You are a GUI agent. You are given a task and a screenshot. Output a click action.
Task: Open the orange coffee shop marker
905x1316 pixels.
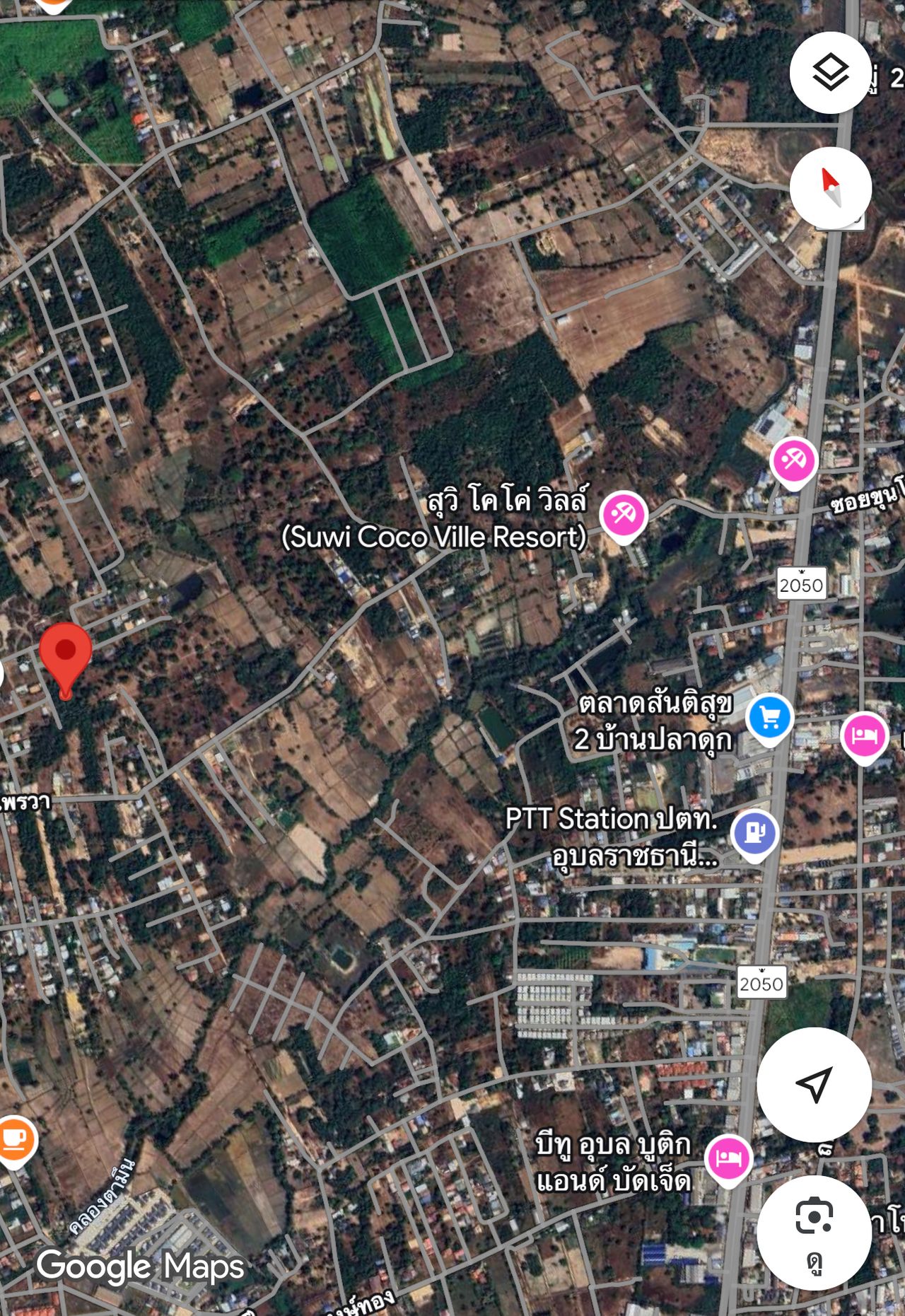14,1139
